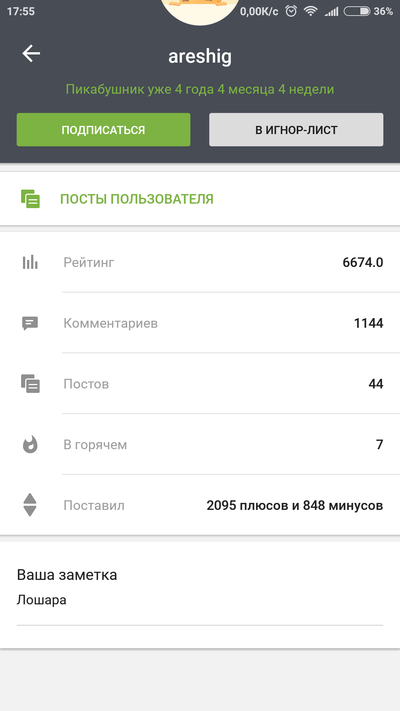
Task: Edit the note field containing Лошара
Action: click(x=200, y=601)
